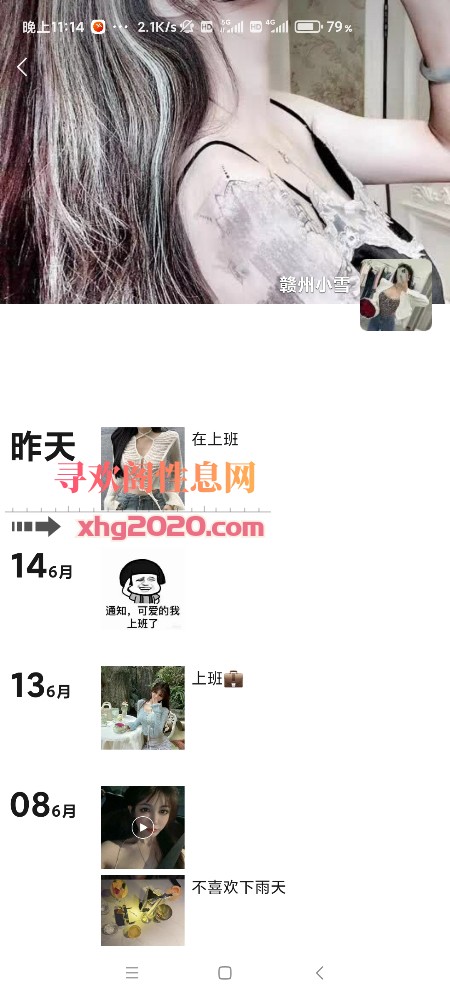Go back using the top-left arrow

click(x=22, y=67)
